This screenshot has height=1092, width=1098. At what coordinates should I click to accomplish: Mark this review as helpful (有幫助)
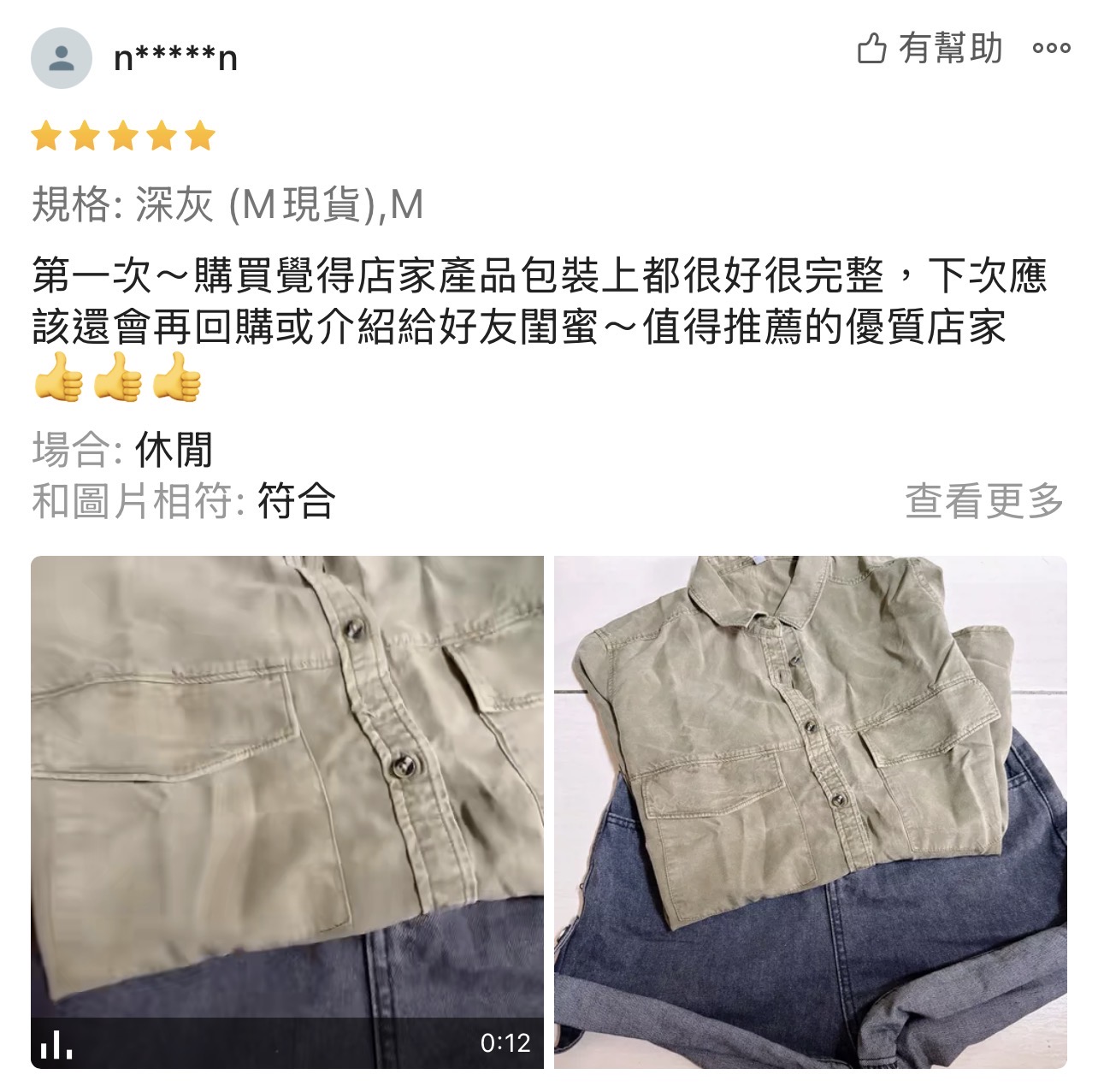pyautogui.click(x=930, y=48)
